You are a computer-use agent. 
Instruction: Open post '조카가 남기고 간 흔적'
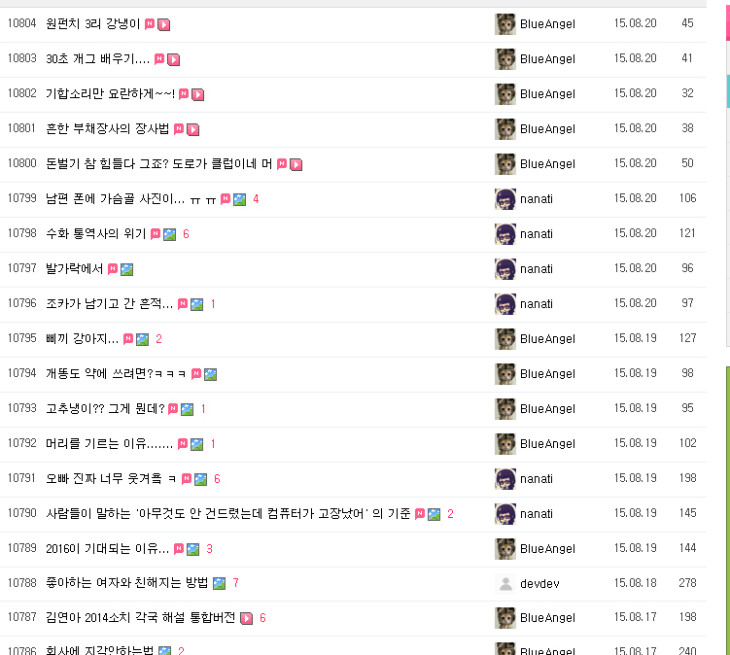[110, 304]
